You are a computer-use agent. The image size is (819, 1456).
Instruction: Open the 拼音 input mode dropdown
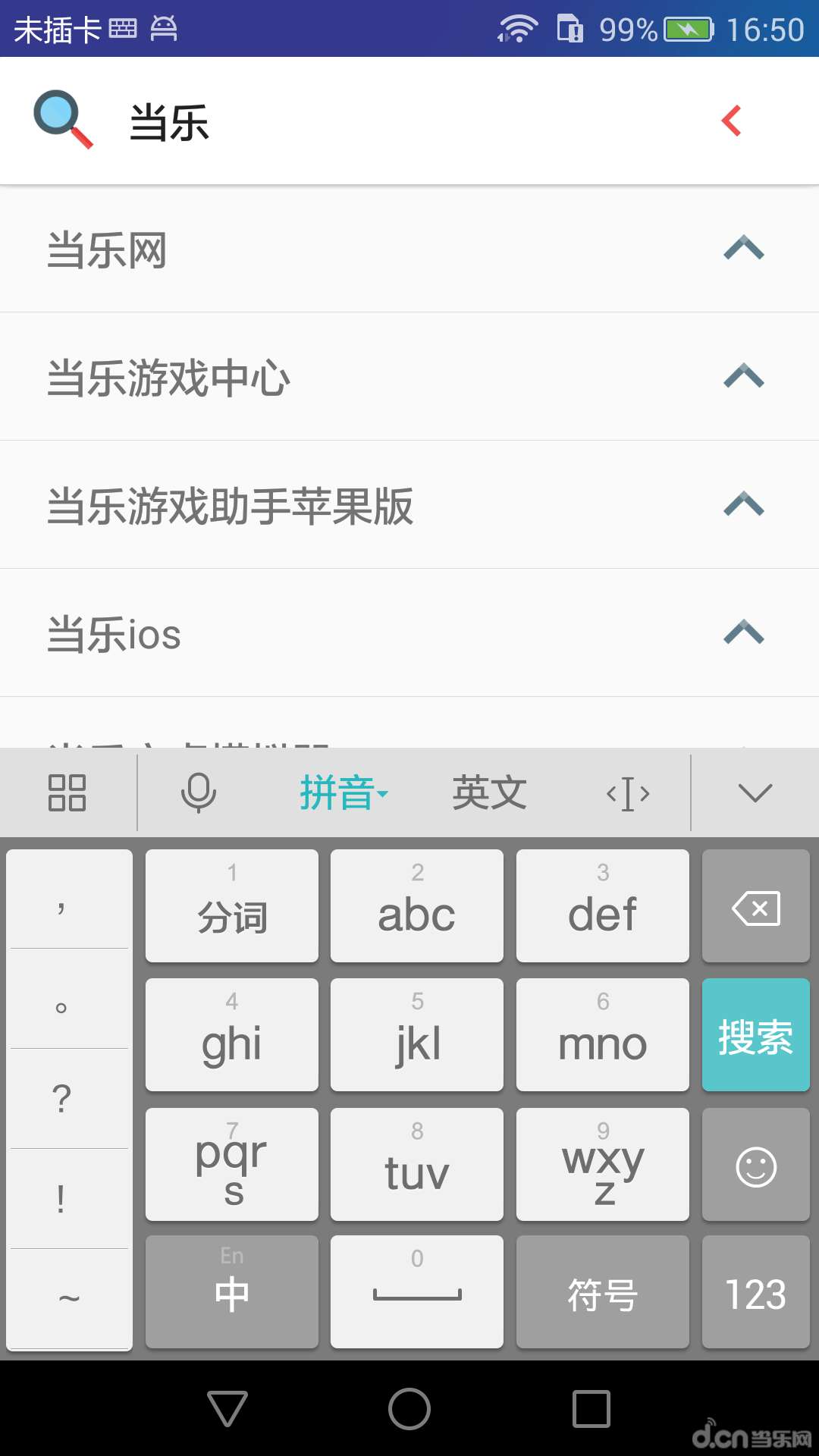[x=344, y=793]
